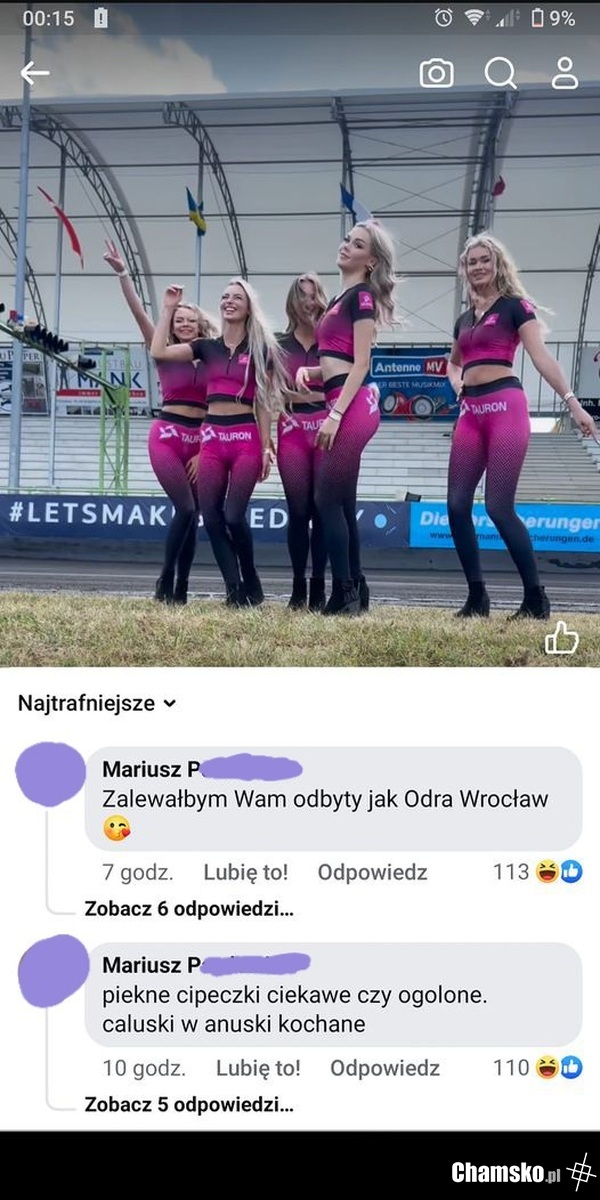This screenshot has width=600, height=1200.
Task: Open the profile icon in top bar
Action: [565, 73]
